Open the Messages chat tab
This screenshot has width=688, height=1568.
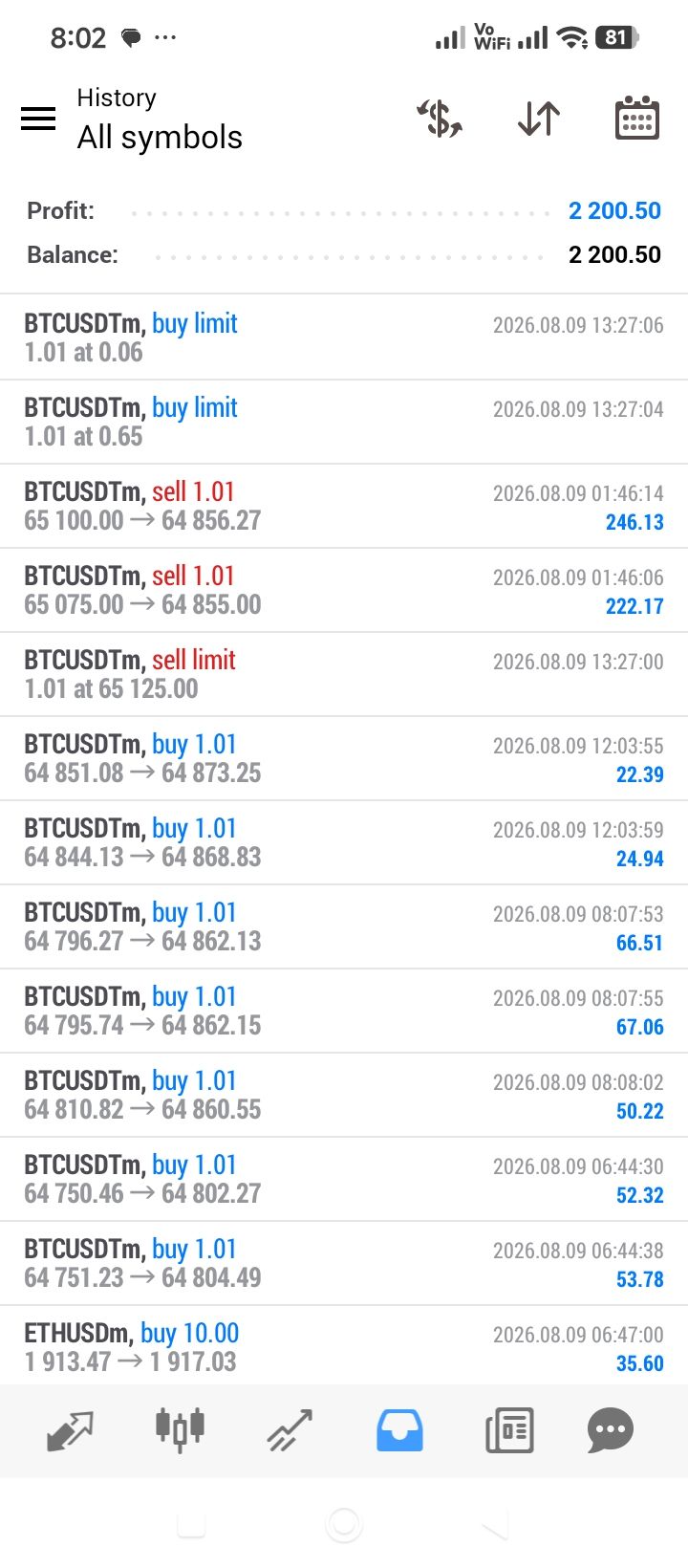(x=611, y=1430)
